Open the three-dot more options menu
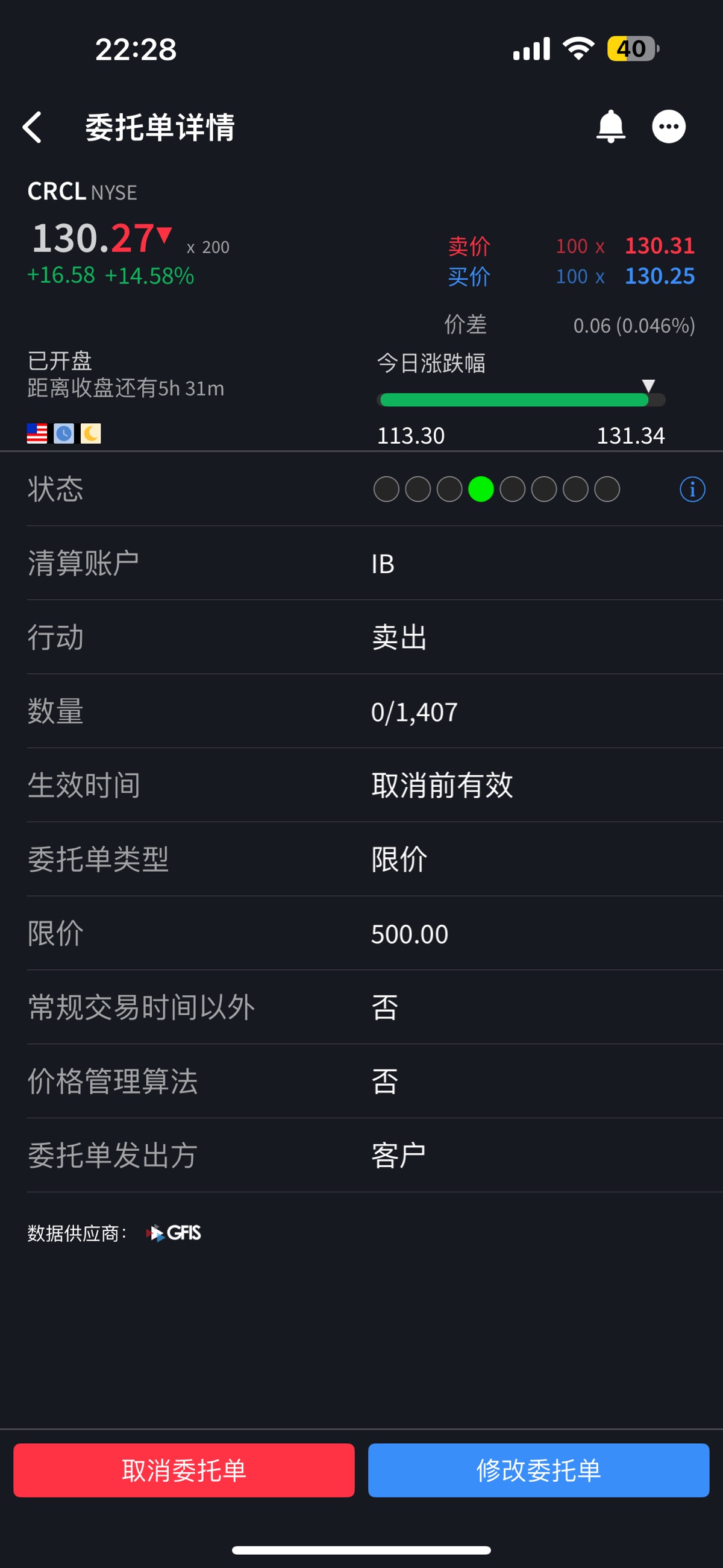This screenshot has height=1568, width=723. tap(669, 127)
